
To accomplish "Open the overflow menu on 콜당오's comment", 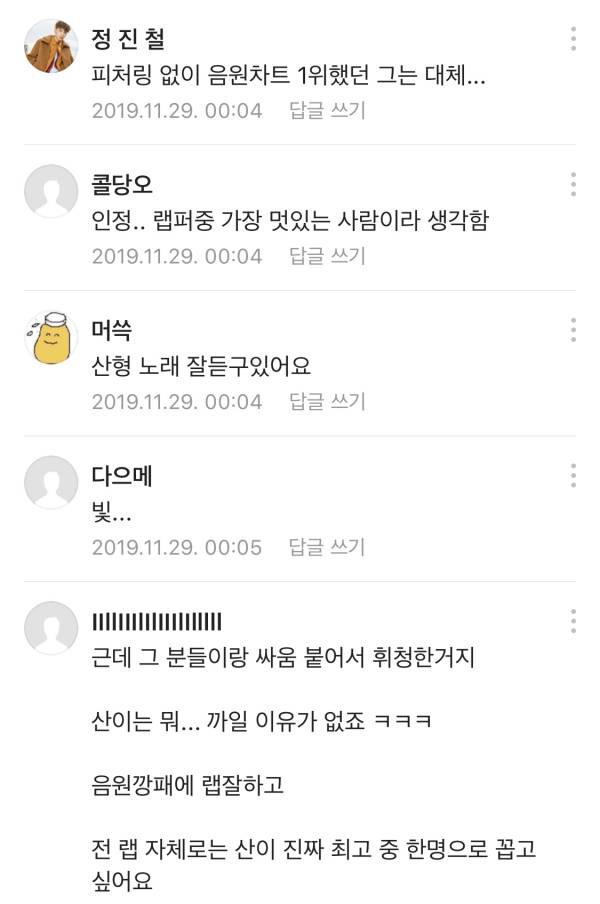I will pyautogui.click(x=573, y=184).
